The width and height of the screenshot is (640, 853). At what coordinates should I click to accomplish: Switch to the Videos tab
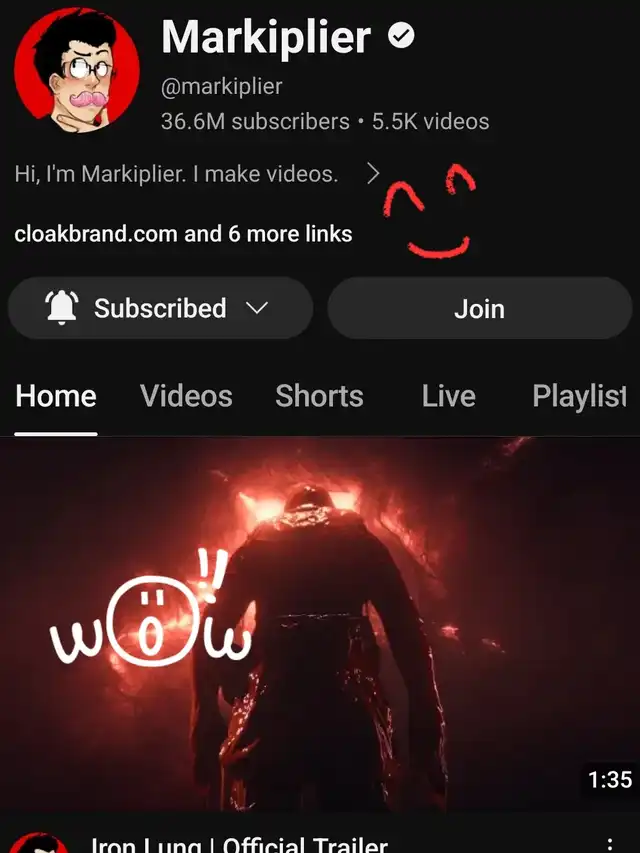[186, 396]
